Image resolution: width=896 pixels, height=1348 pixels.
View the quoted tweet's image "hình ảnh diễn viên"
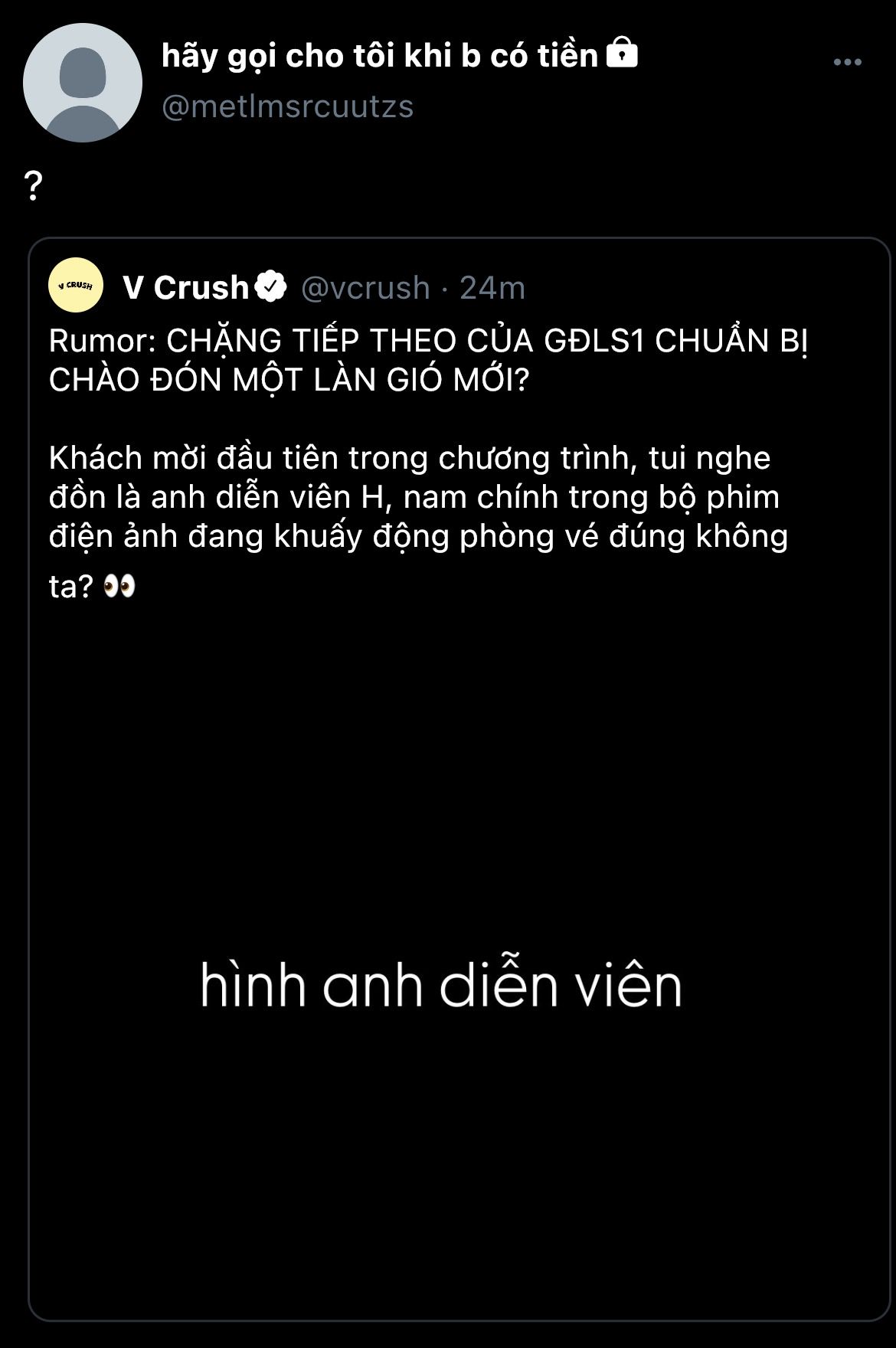[441, 985]
